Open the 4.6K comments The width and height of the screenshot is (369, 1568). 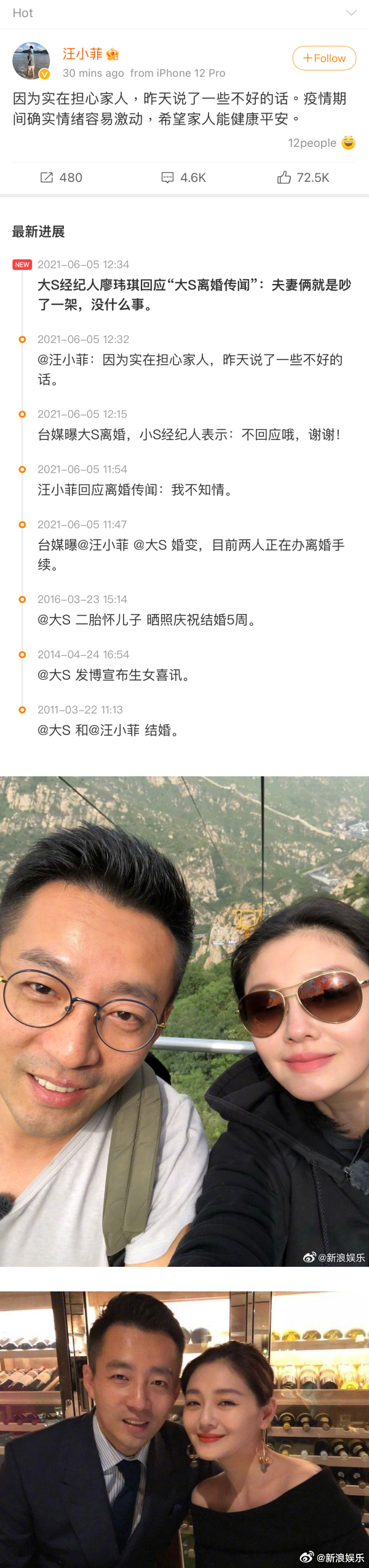[x=184, y=178]
